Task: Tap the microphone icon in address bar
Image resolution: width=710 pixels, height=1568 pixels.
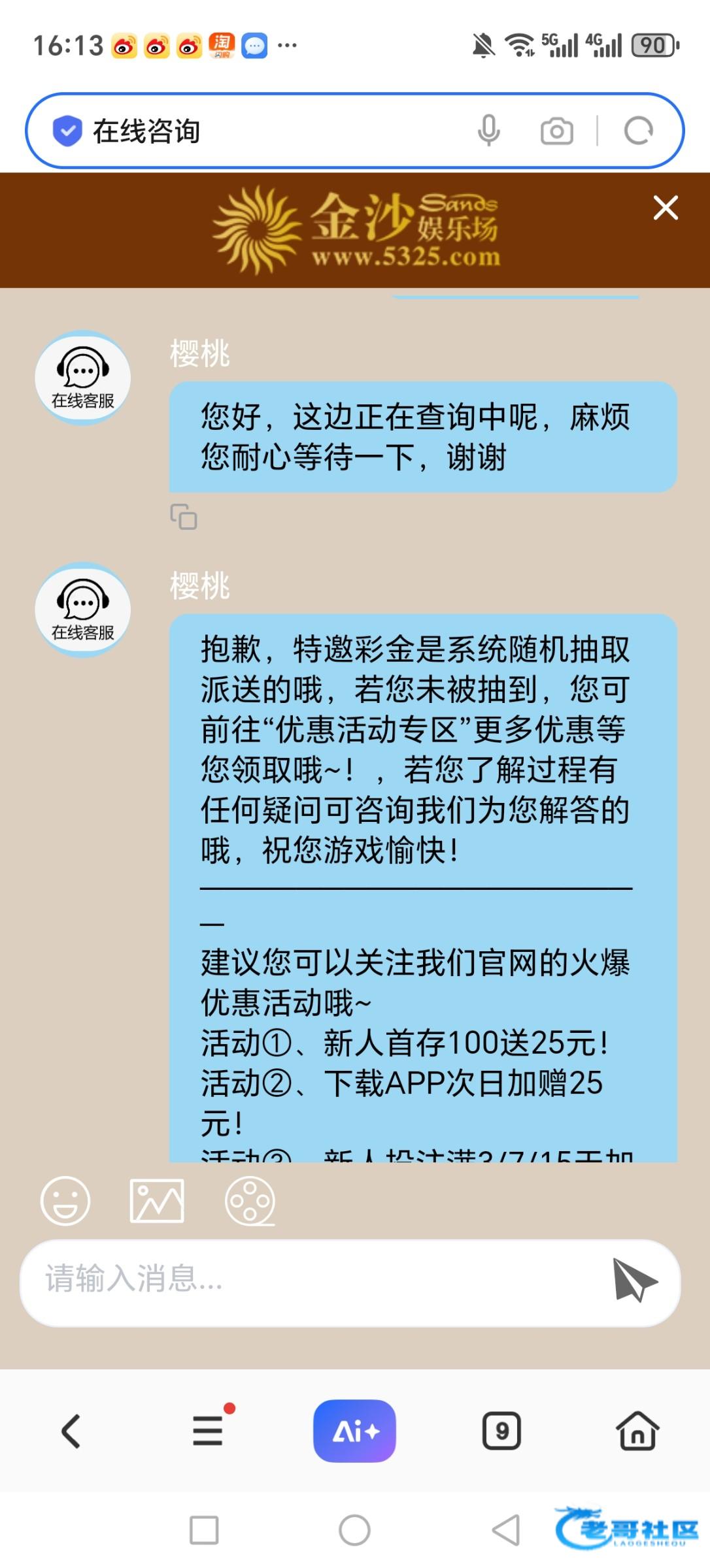Action: point(488,130)
